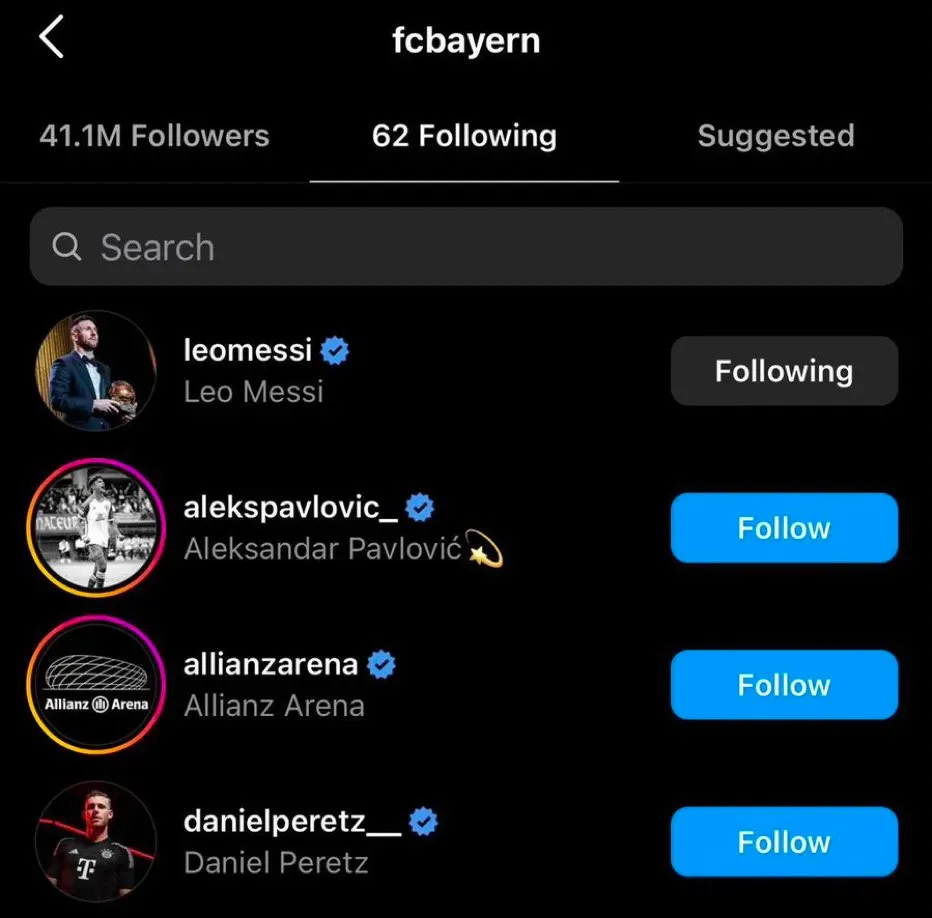Switch to the 41.1M Followers tab
Image resolution: width=932 pixels, height=918 pixels.
point(154,136)
